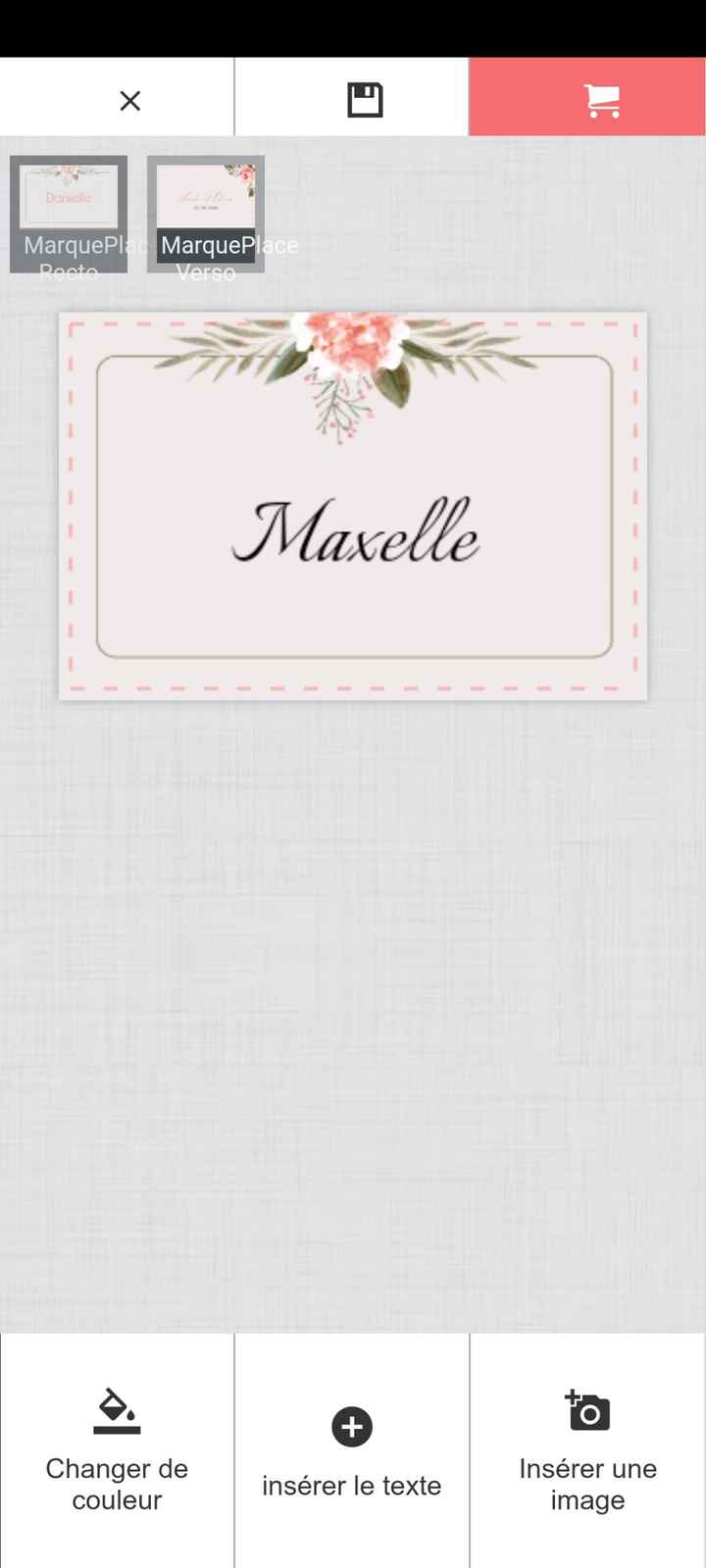Add the card to the shopping cart
The width and height of the screenshot is (706, 1568).
tap(601, 100)
